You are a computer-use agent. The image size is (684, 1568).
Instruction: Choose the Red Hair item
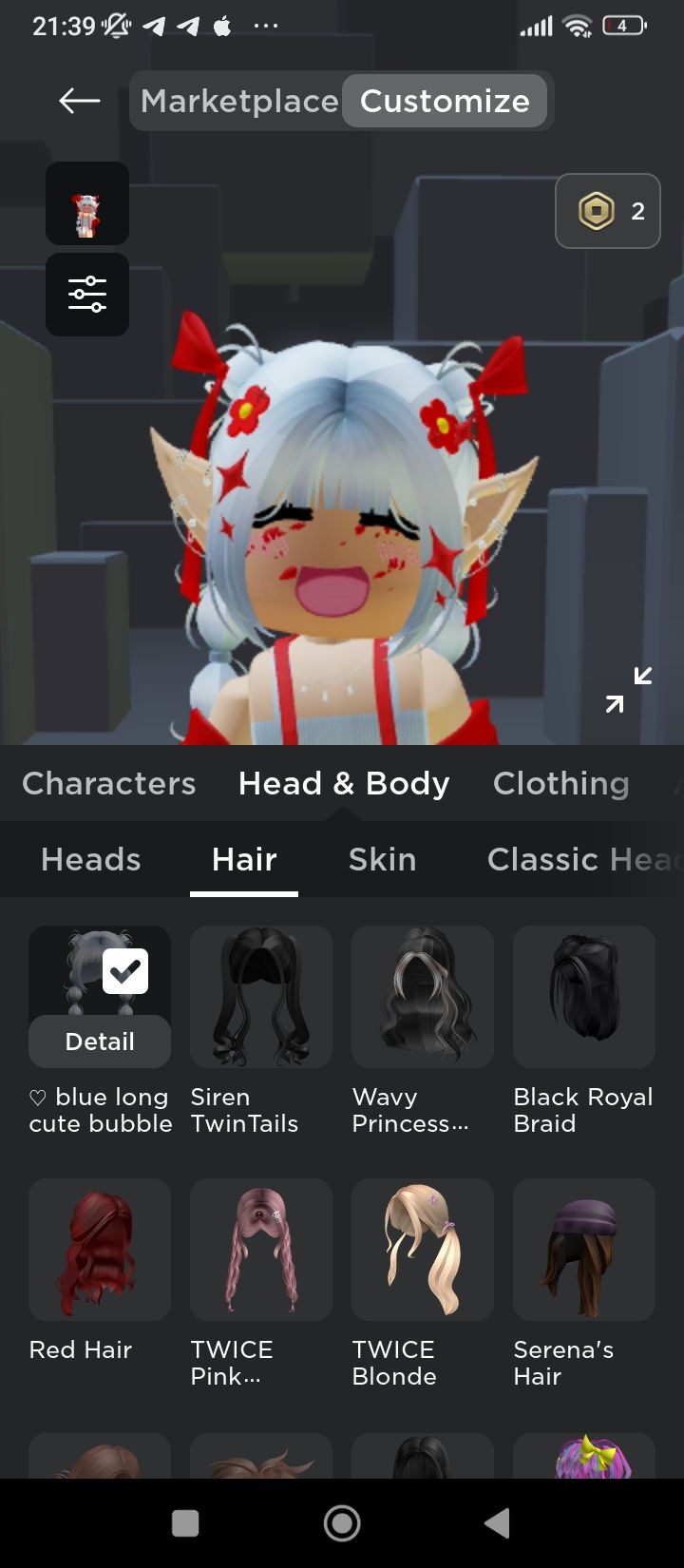(100, 1249)
